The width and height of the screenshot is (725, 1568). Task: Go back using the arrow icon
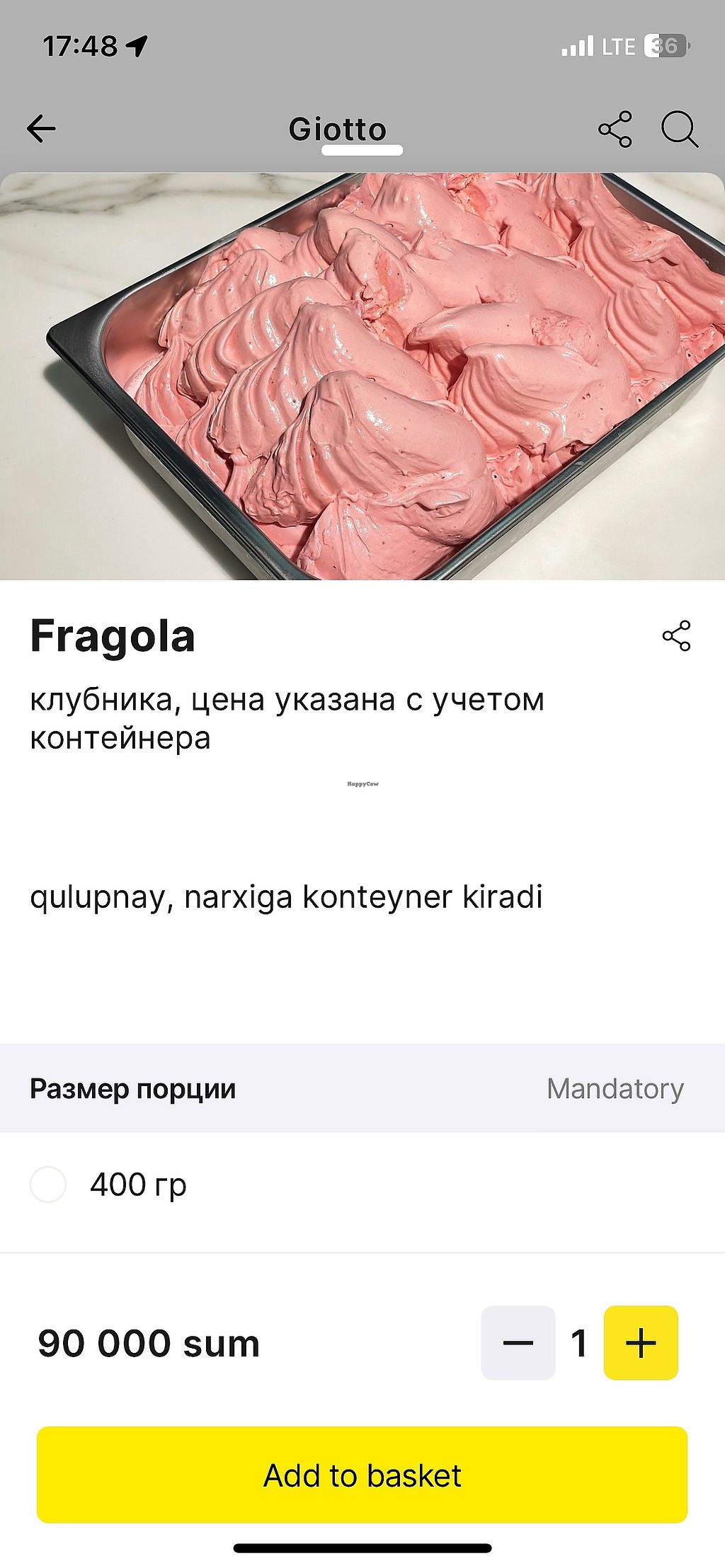[x=41, y=129]
